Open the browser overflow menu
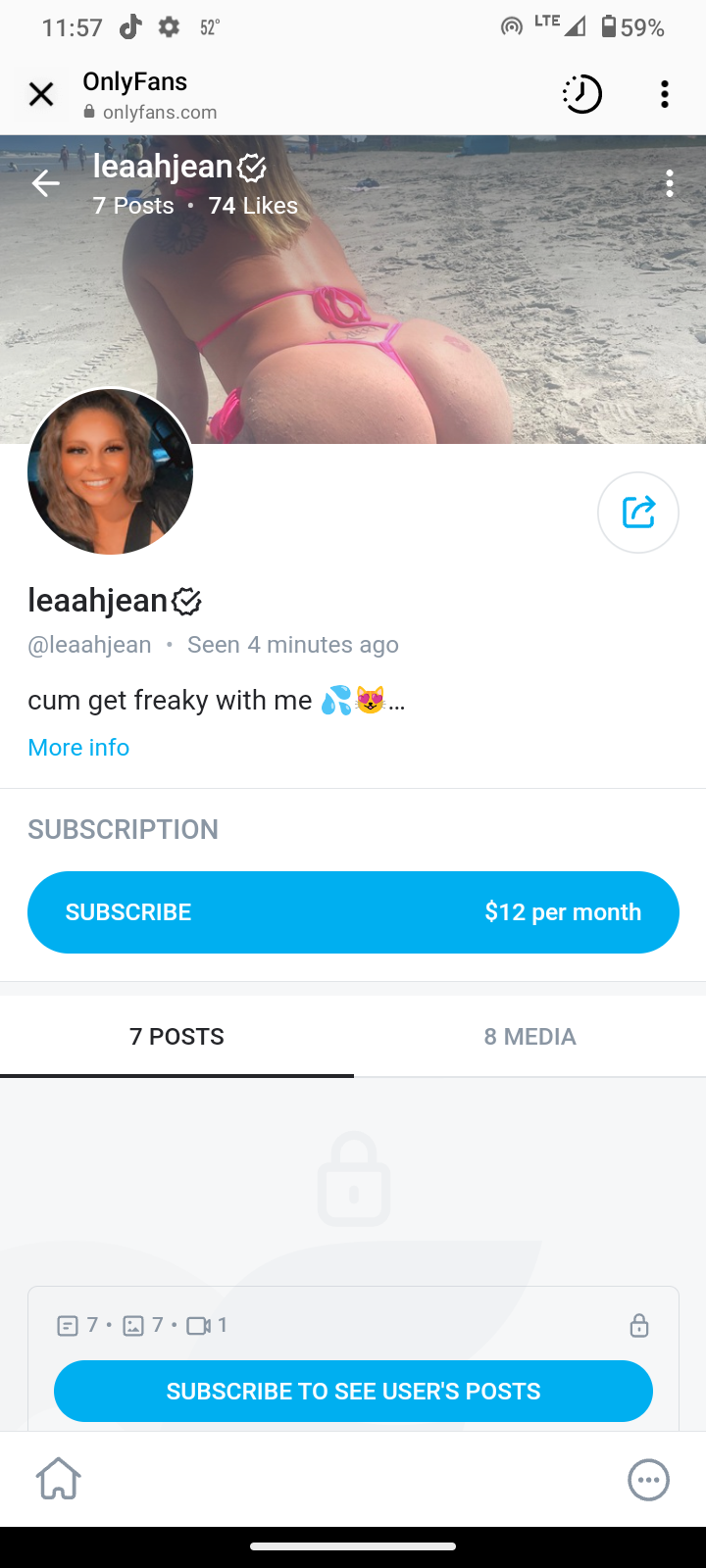This screenshot has height=1568, width=706. click(665, 94)
